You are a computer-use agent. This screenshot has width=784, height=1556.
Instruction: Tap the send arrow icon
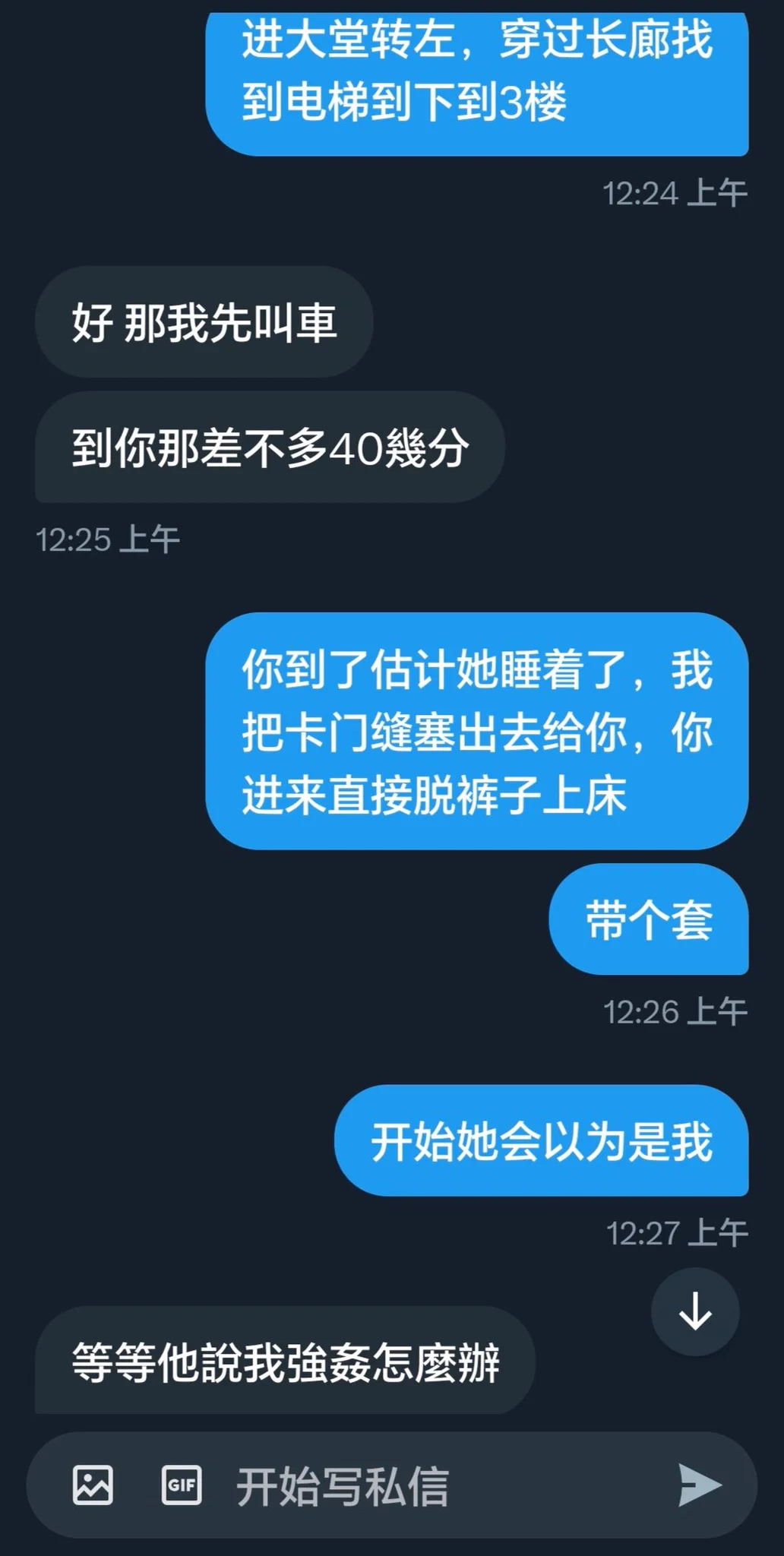(699, 1485)
